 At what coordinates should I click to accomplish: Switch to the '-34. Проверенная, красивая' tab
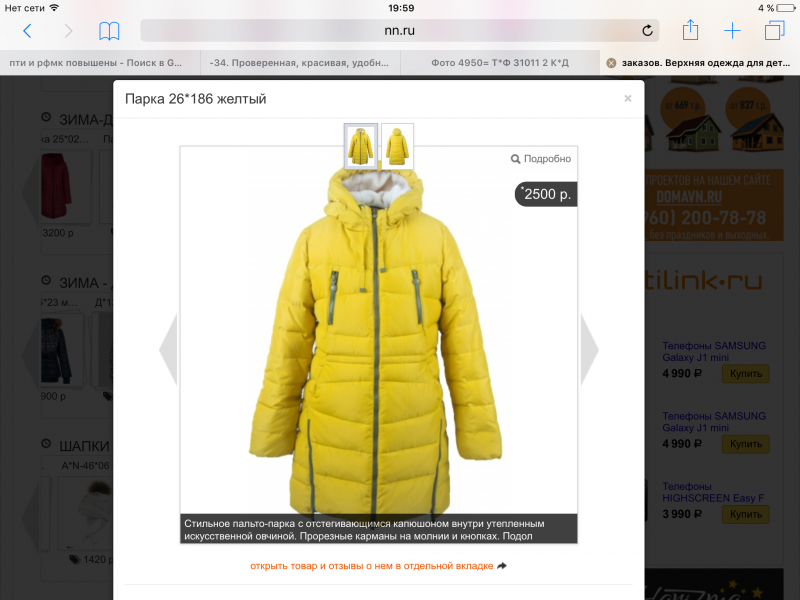click(x=299, y=62)
